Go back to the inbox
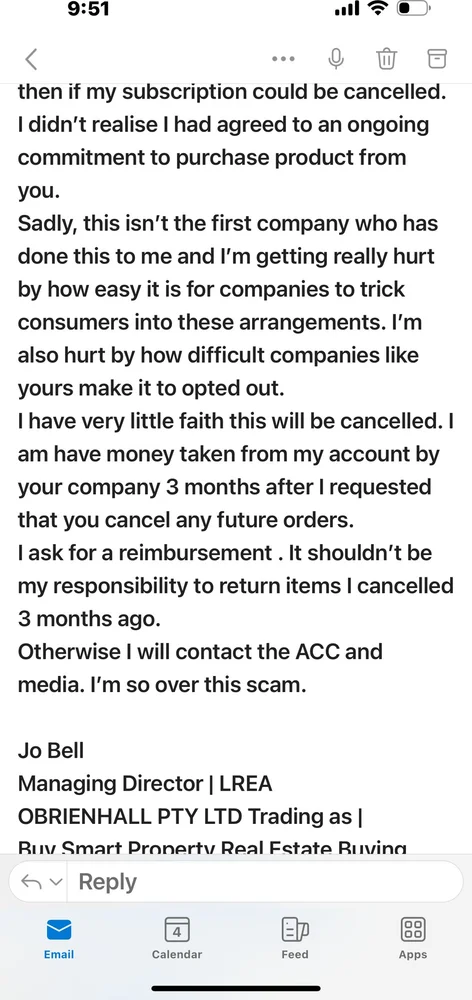Viewport: 472px width, 1000px height. [31, 59]
